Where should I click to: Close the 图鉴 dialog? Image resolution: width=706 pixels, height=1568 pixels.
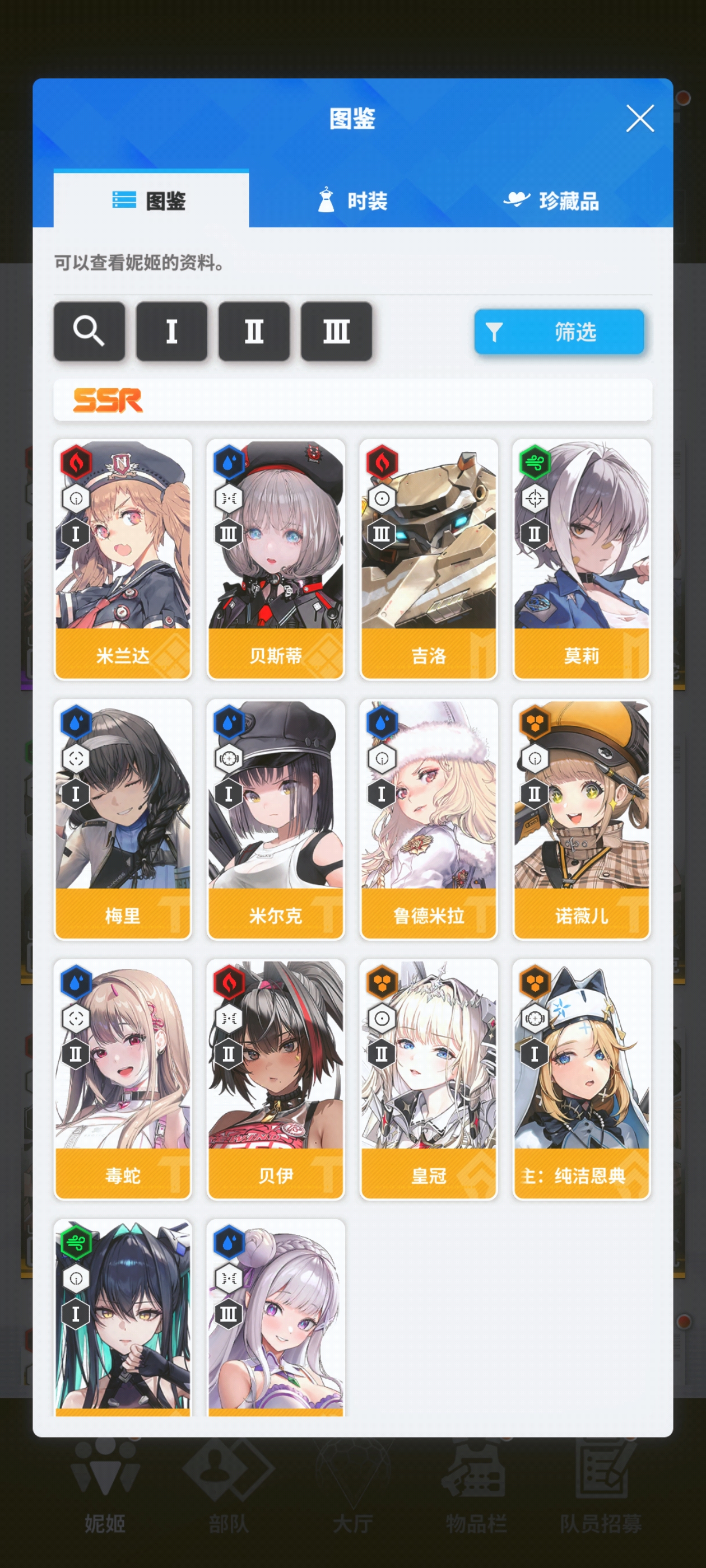(x=640, y=118)
